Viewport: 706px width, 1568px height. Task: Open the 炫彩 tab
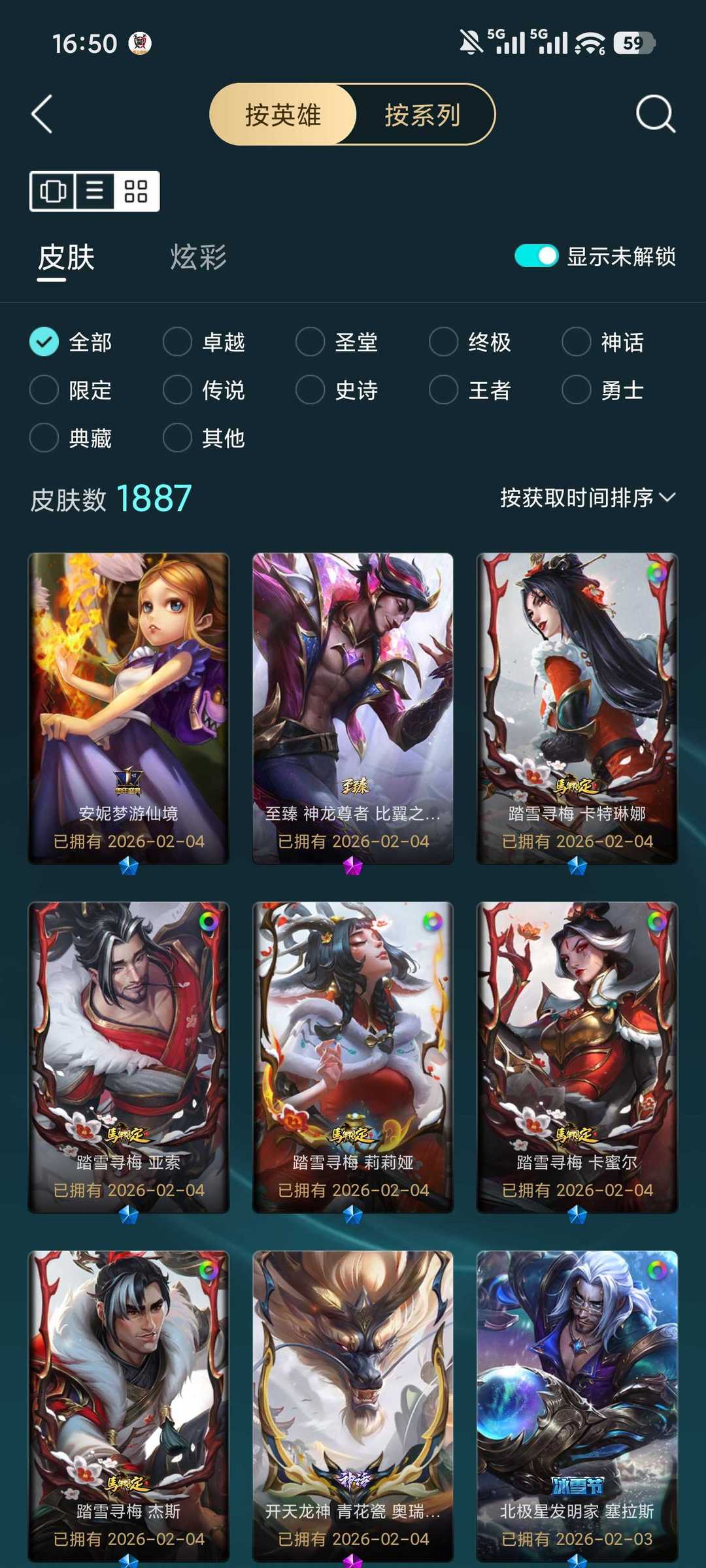198,257
